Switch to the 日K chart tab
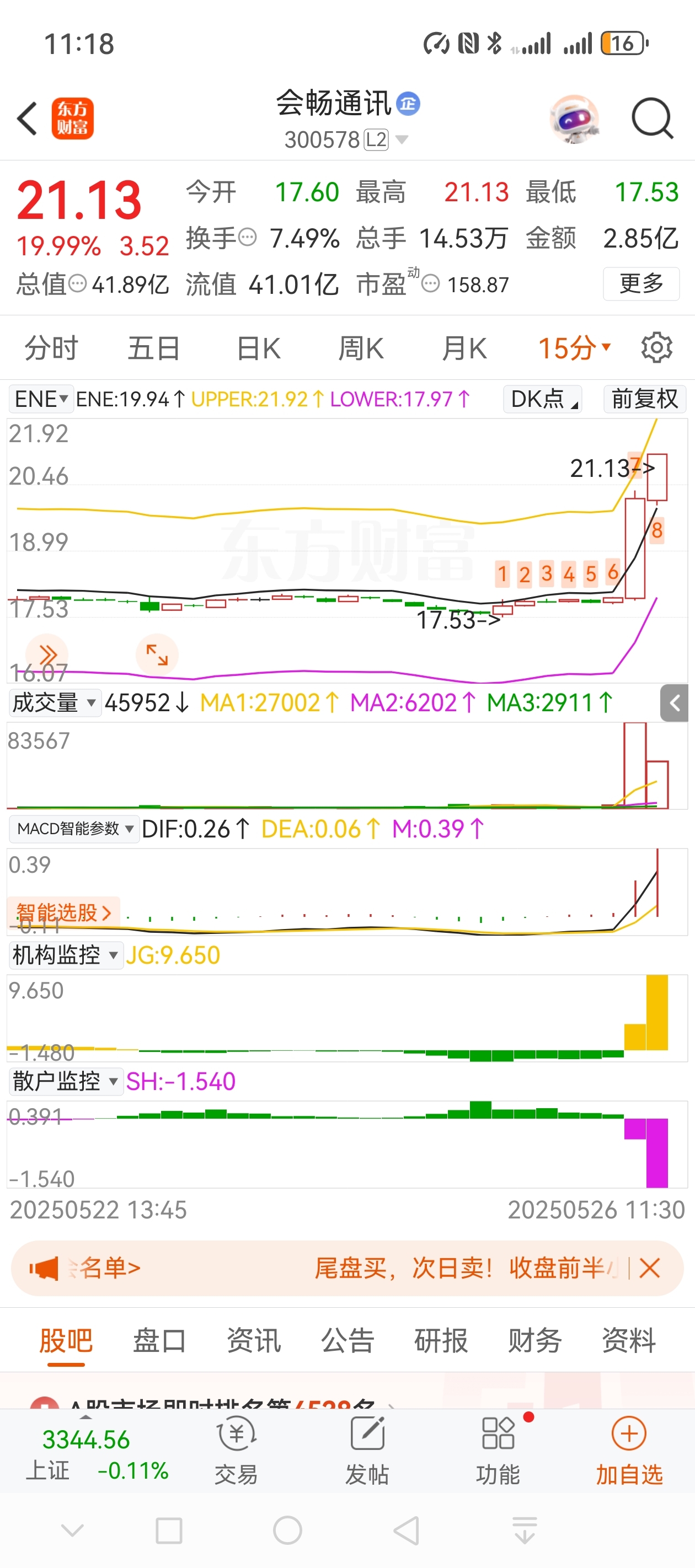This screenshot has width=695, height=1568. tap(258, 349)
